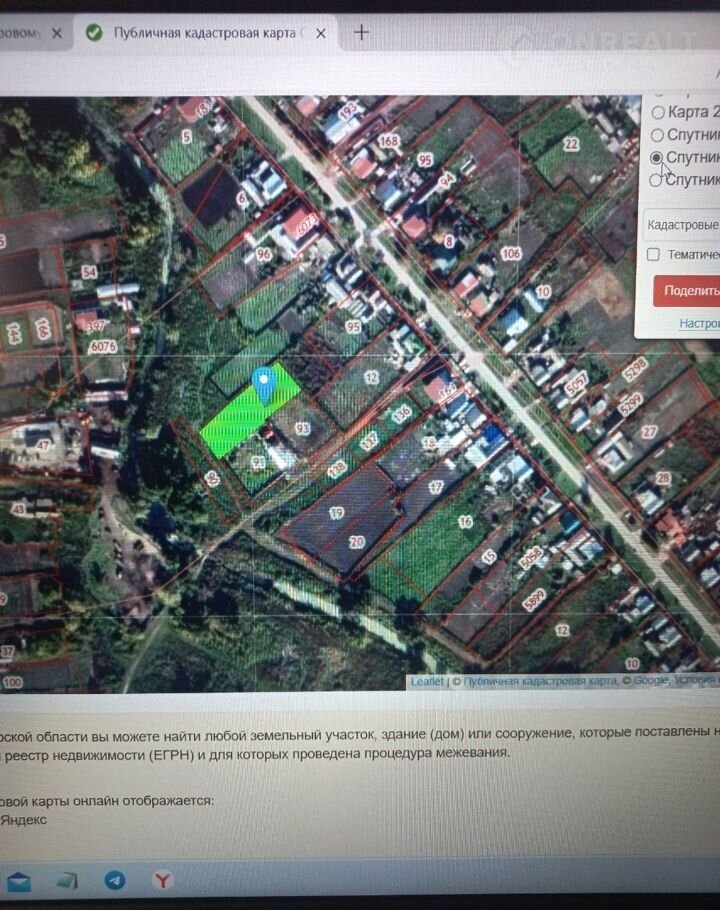Select the Карта 2 map layer
Screen dimensions: 720x910
(x=657, y=111)
